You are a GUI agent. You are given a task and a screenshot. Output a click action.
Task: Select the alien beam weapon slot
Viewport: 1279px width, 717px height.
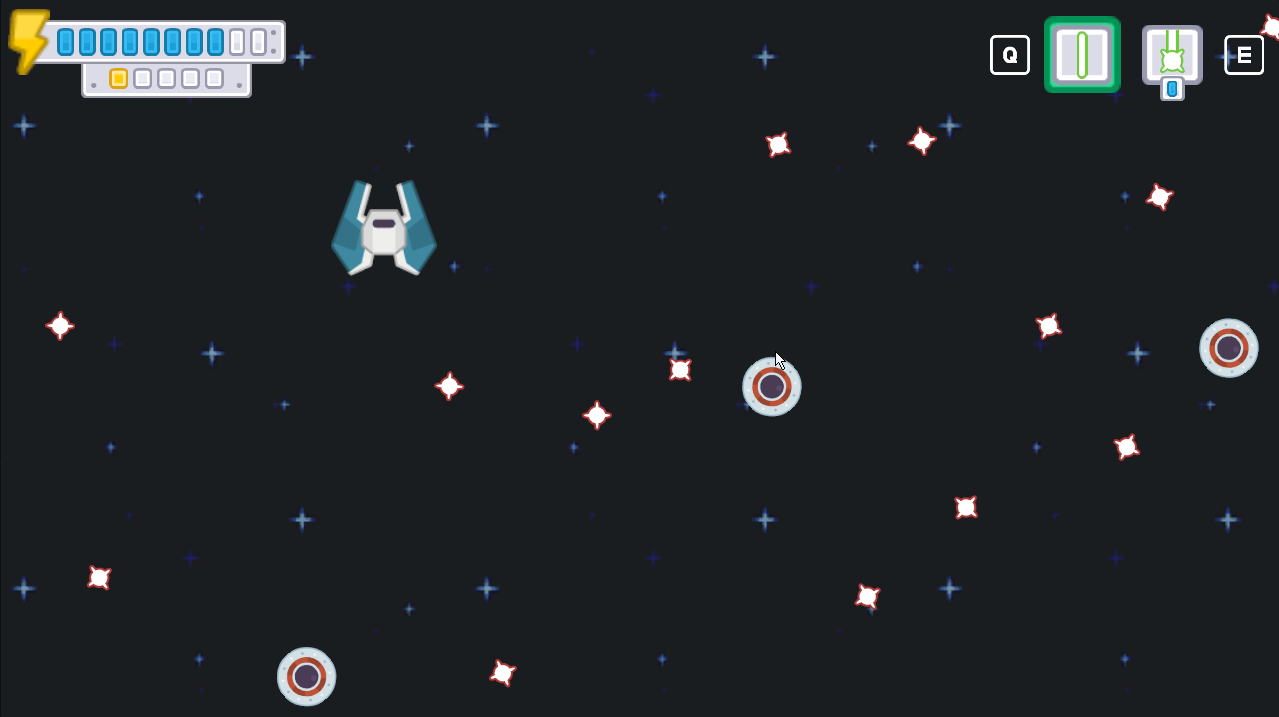click(1172, 55)
